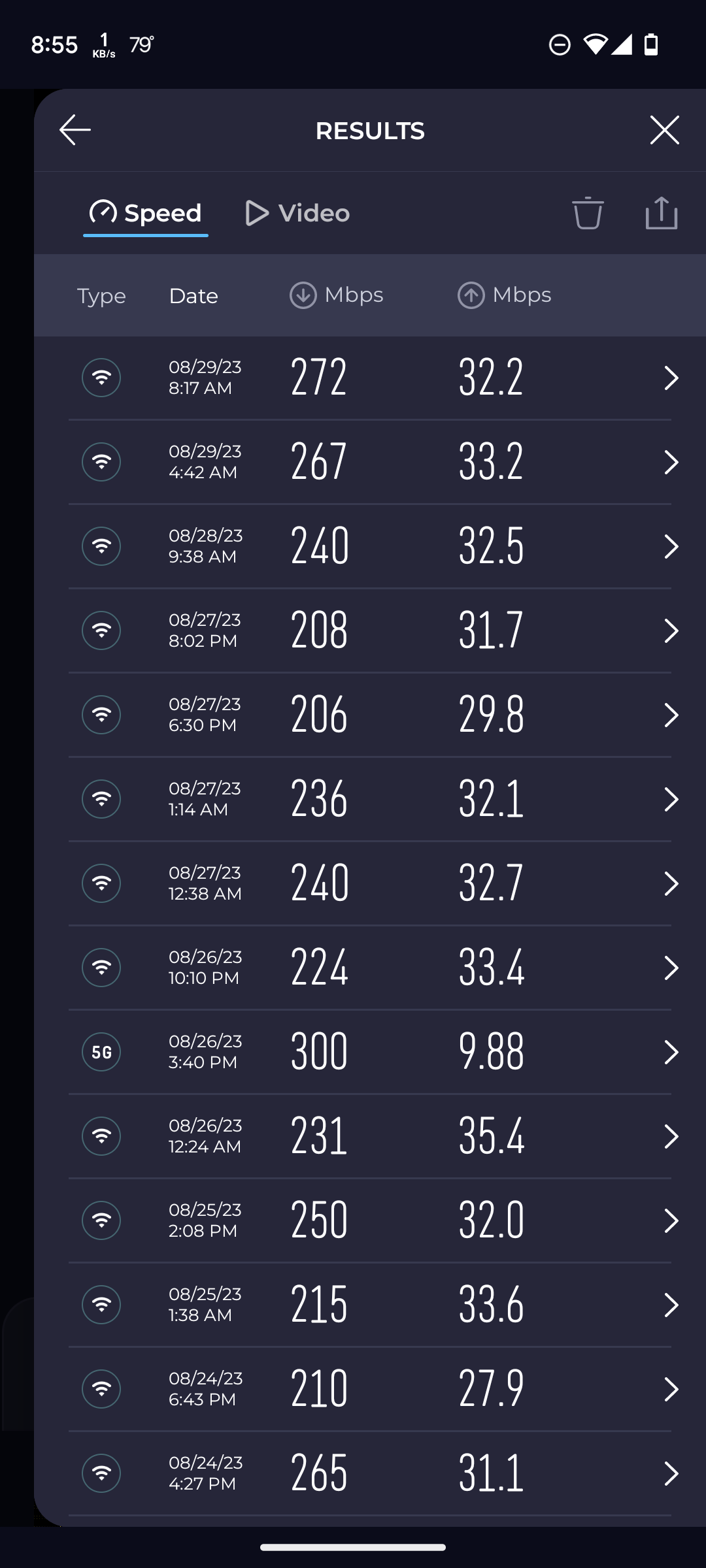706x1568 pixels.
Task: View the 08/26/23 12:24 AM result
Action: tap(370, 1136)
